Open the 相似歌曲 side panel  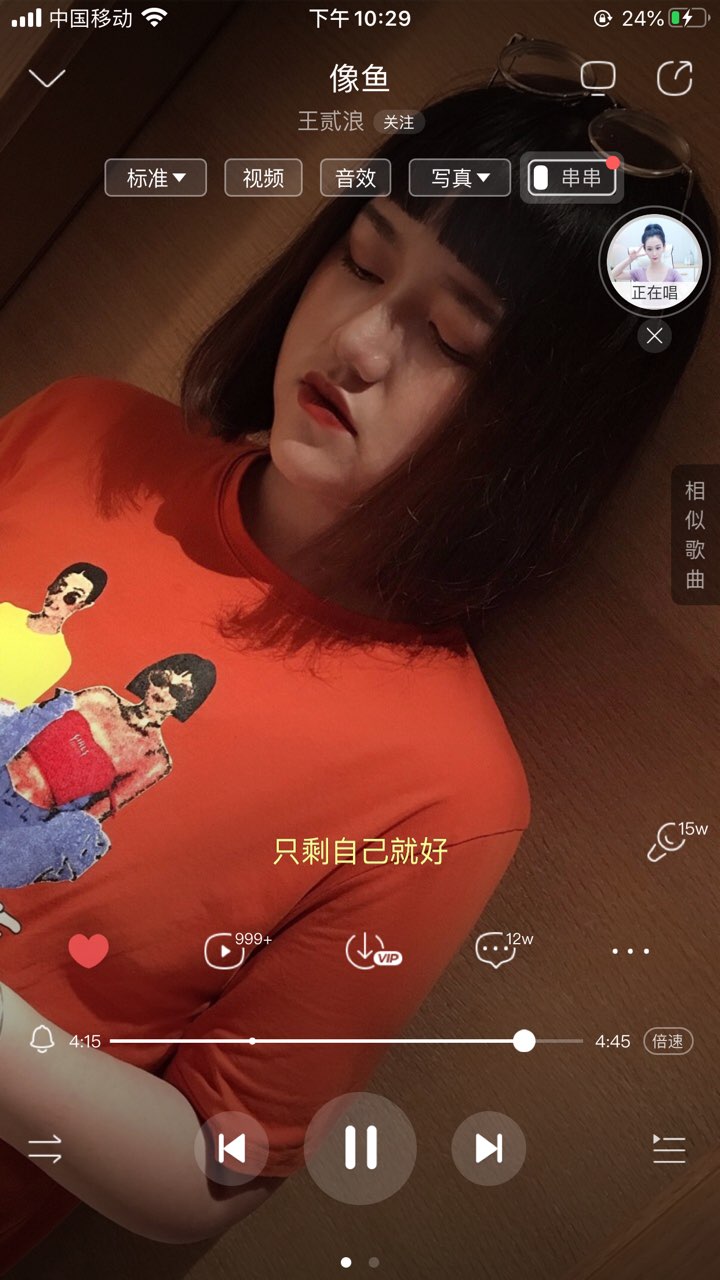click(695, 535)
